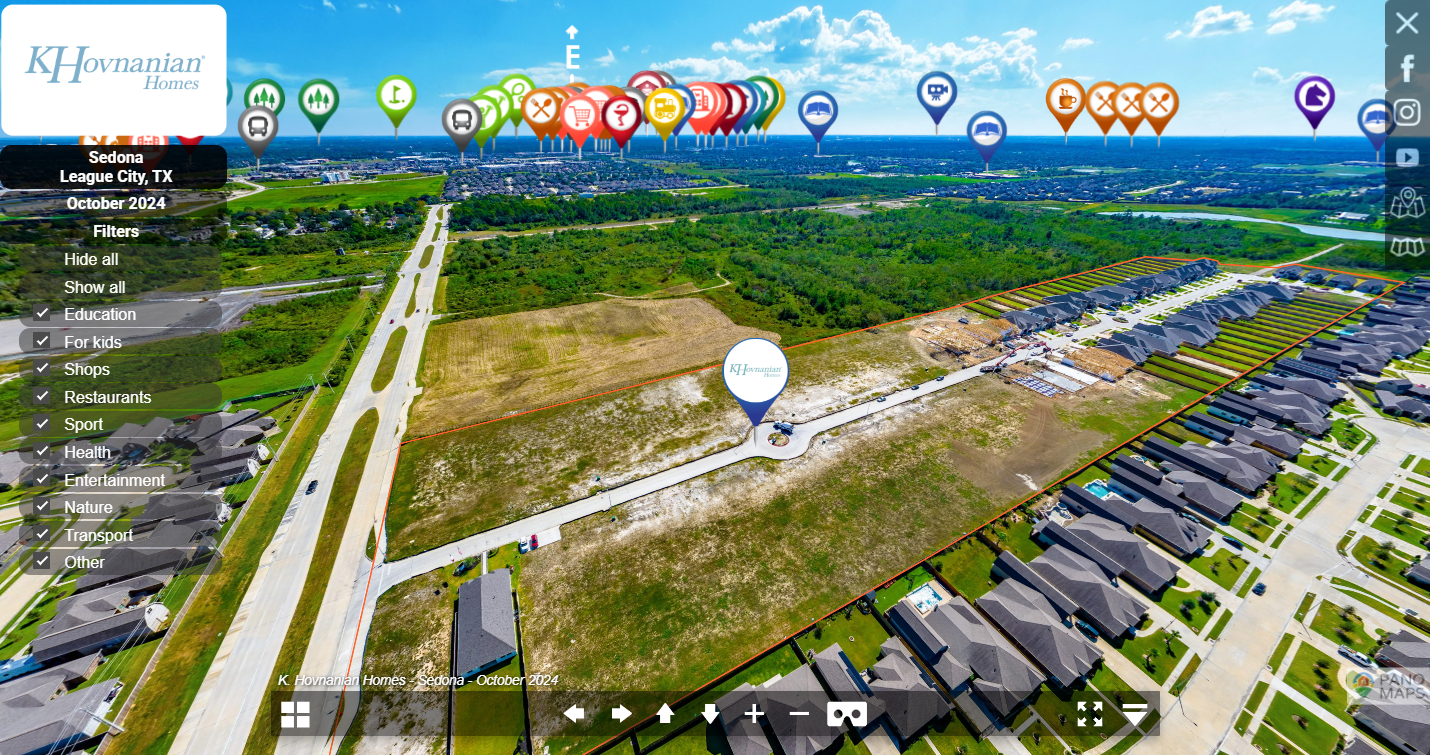Zoom out with the minus button

(x=799, y=714)
